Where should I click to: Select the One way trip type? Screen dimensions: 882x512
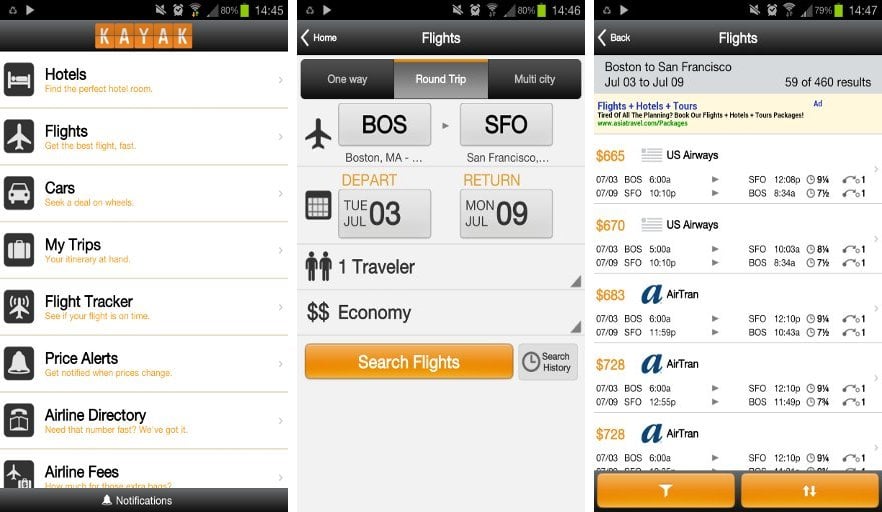347,79
